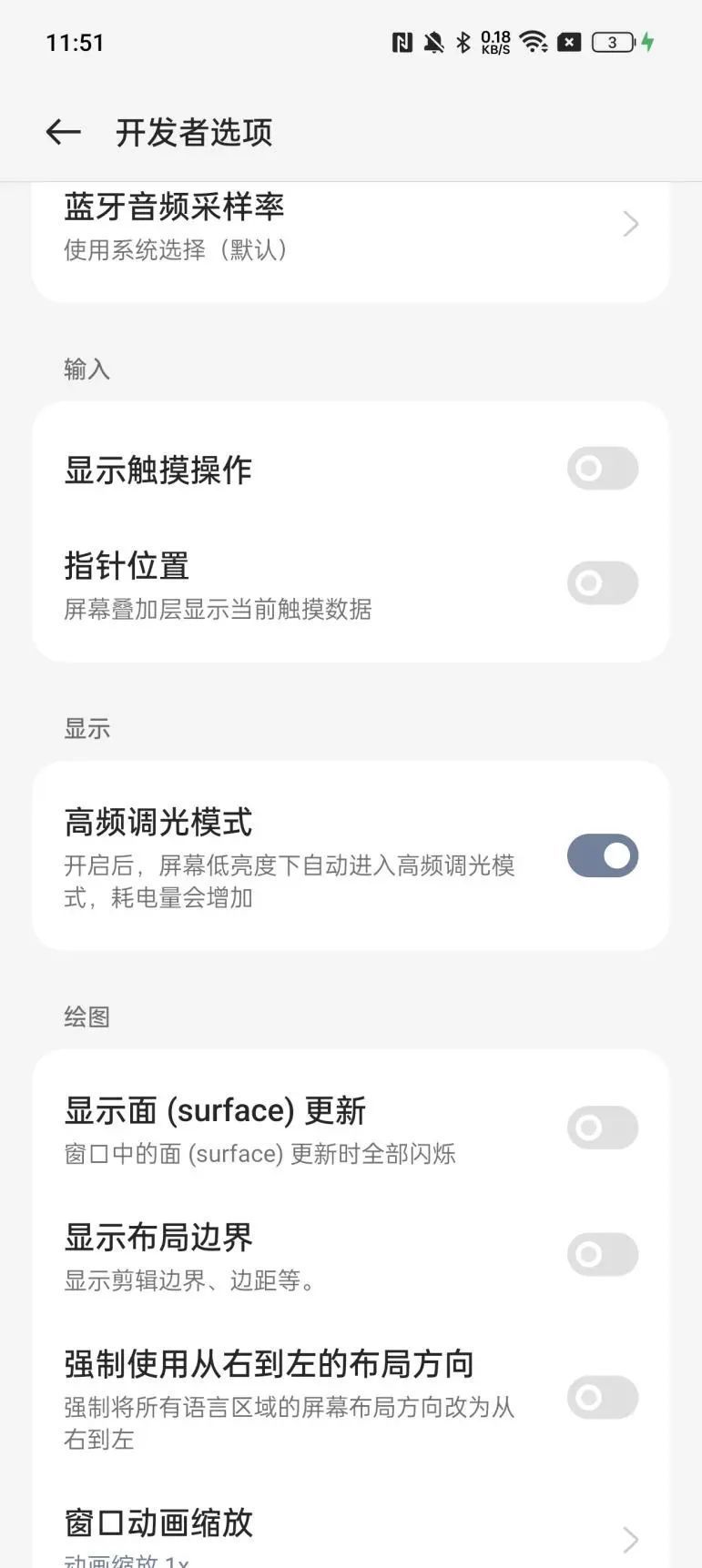
Task: Open 窗口动画缩放 options
Action: pos(351,1536)
